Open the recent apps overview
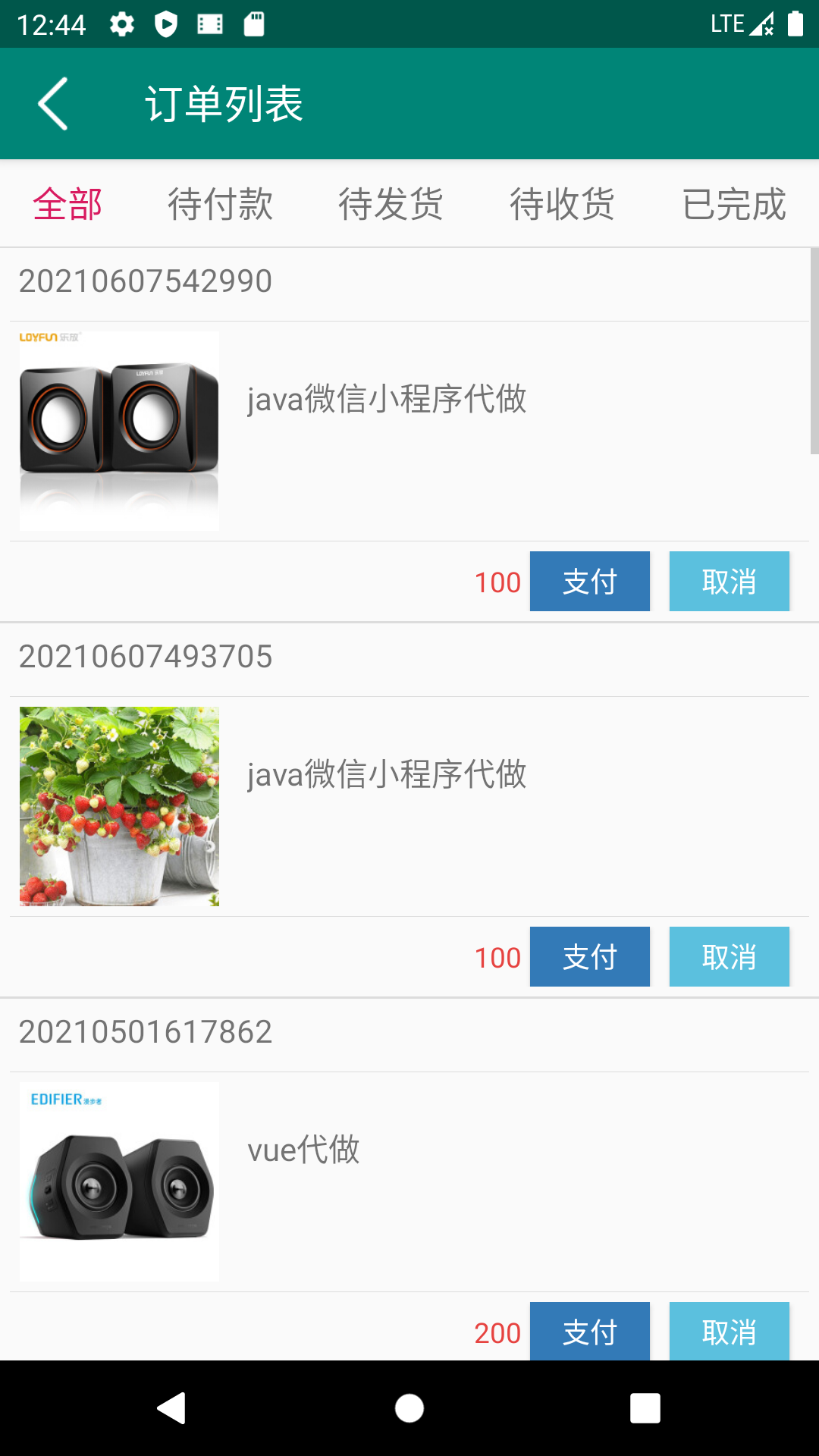The image size is (819, 1456). point(645,1408)
